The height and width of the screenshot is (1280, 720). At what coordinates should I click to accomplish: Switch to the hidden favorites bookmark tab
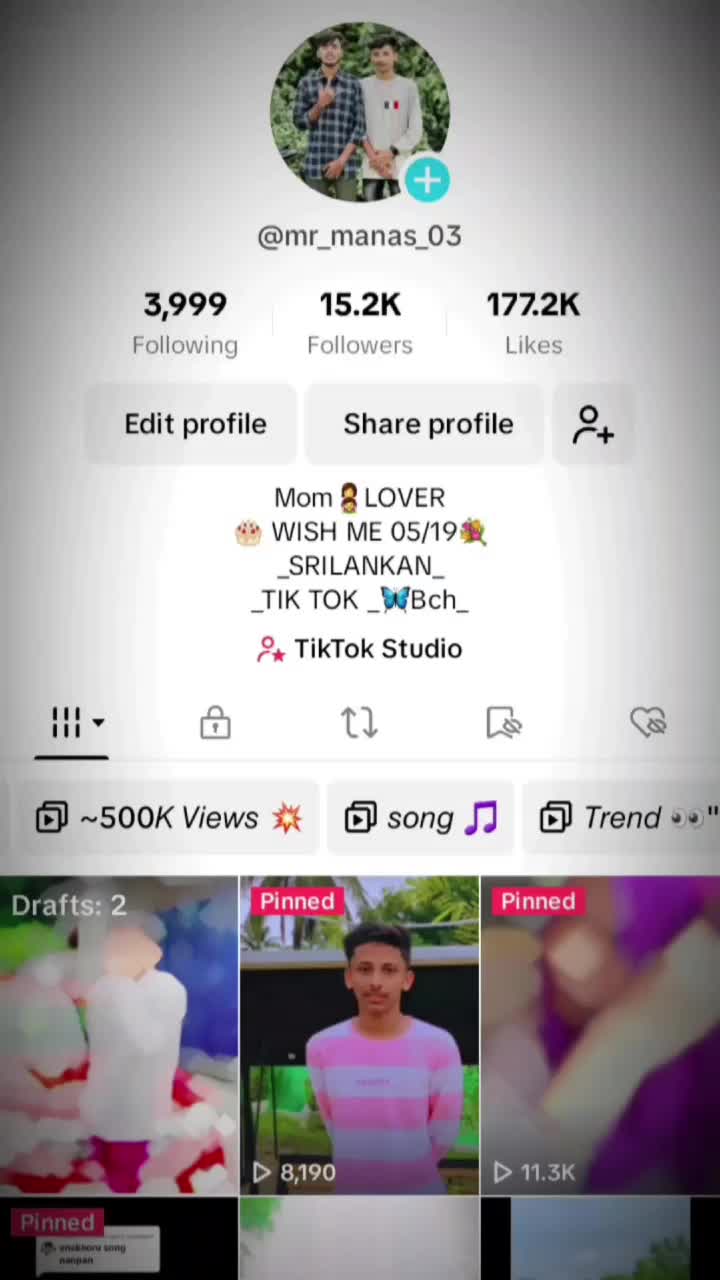(x=503, y=723)
